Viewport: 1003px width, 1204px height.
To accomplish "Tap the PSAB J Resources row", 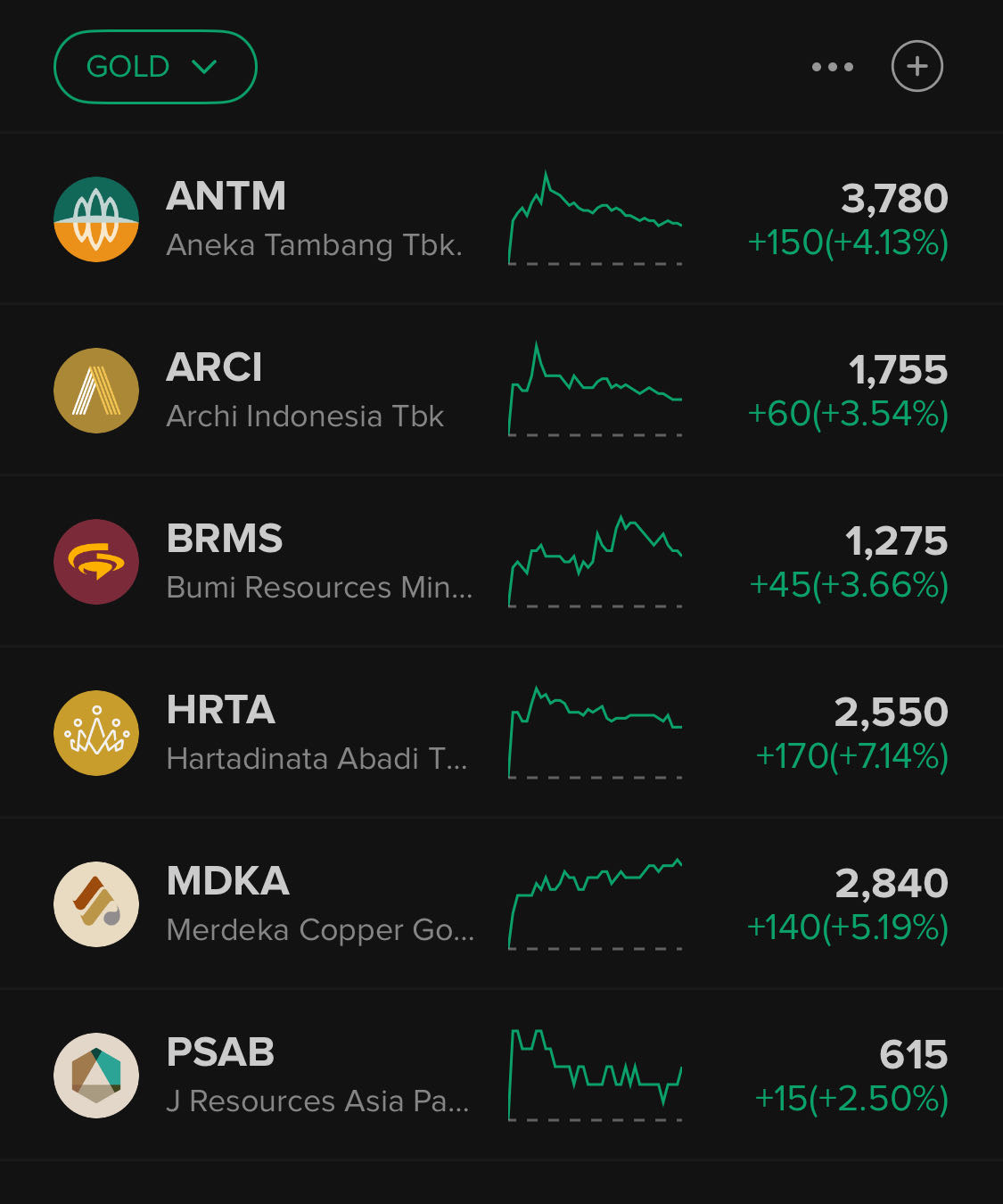I will point(317,1076).
